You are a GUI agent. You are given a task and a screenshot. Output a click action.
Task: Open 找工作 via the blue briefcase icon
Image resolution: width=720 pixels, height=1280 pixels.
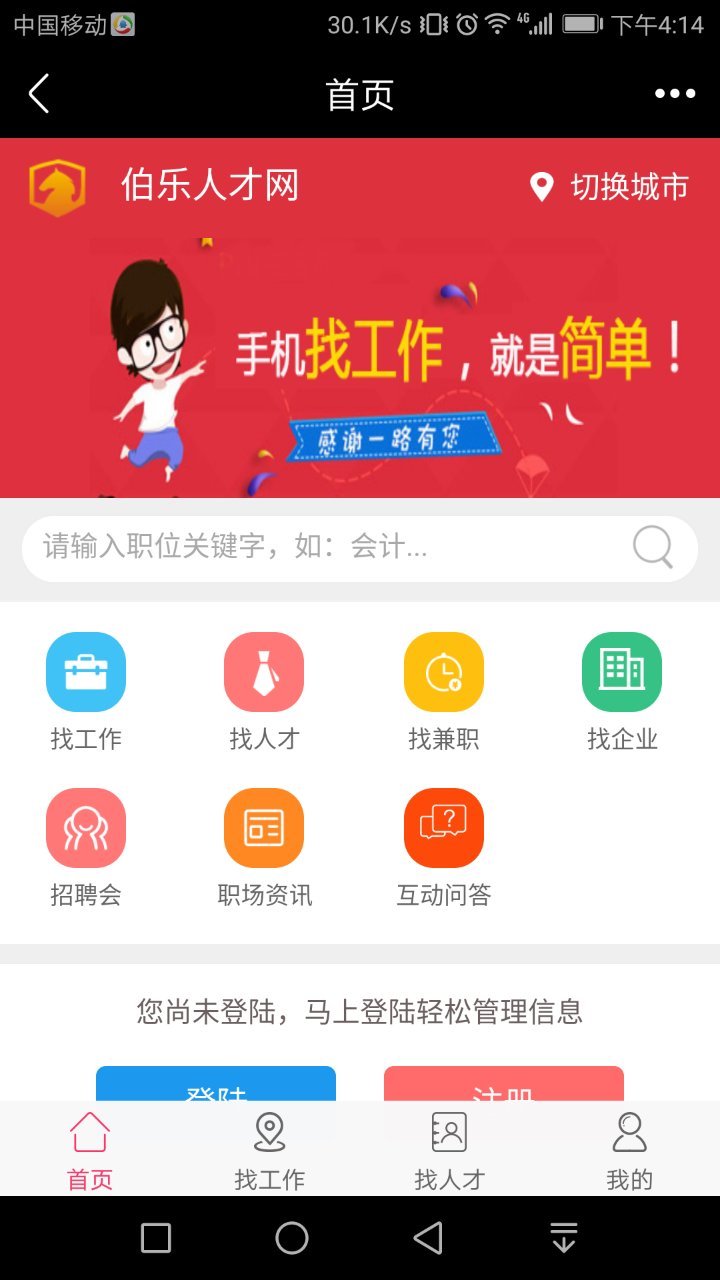click(85, 670)
